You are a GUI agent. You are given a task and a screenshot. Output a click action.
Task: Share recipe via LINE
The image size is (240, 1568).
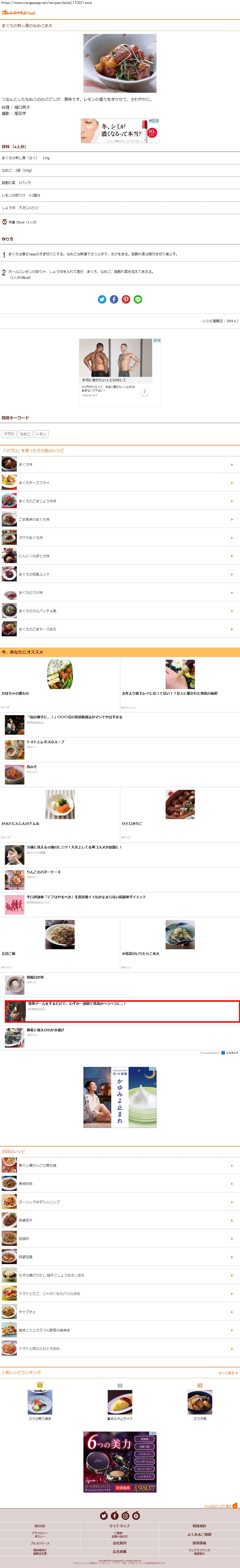click(x=138, y=299)
